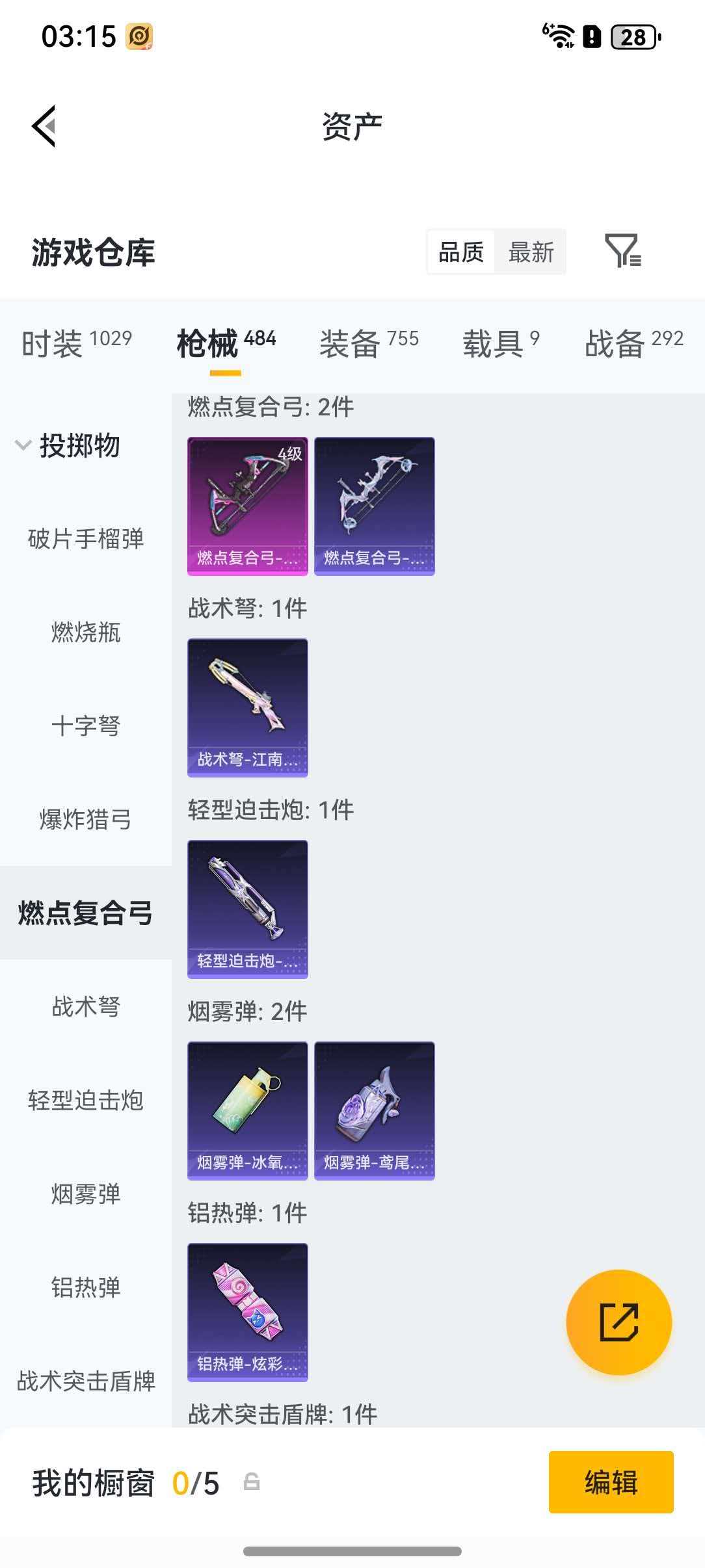Switch sorting to 最新
The width and height of the screenshot is (705, 1568).
(x=531, y=252)
